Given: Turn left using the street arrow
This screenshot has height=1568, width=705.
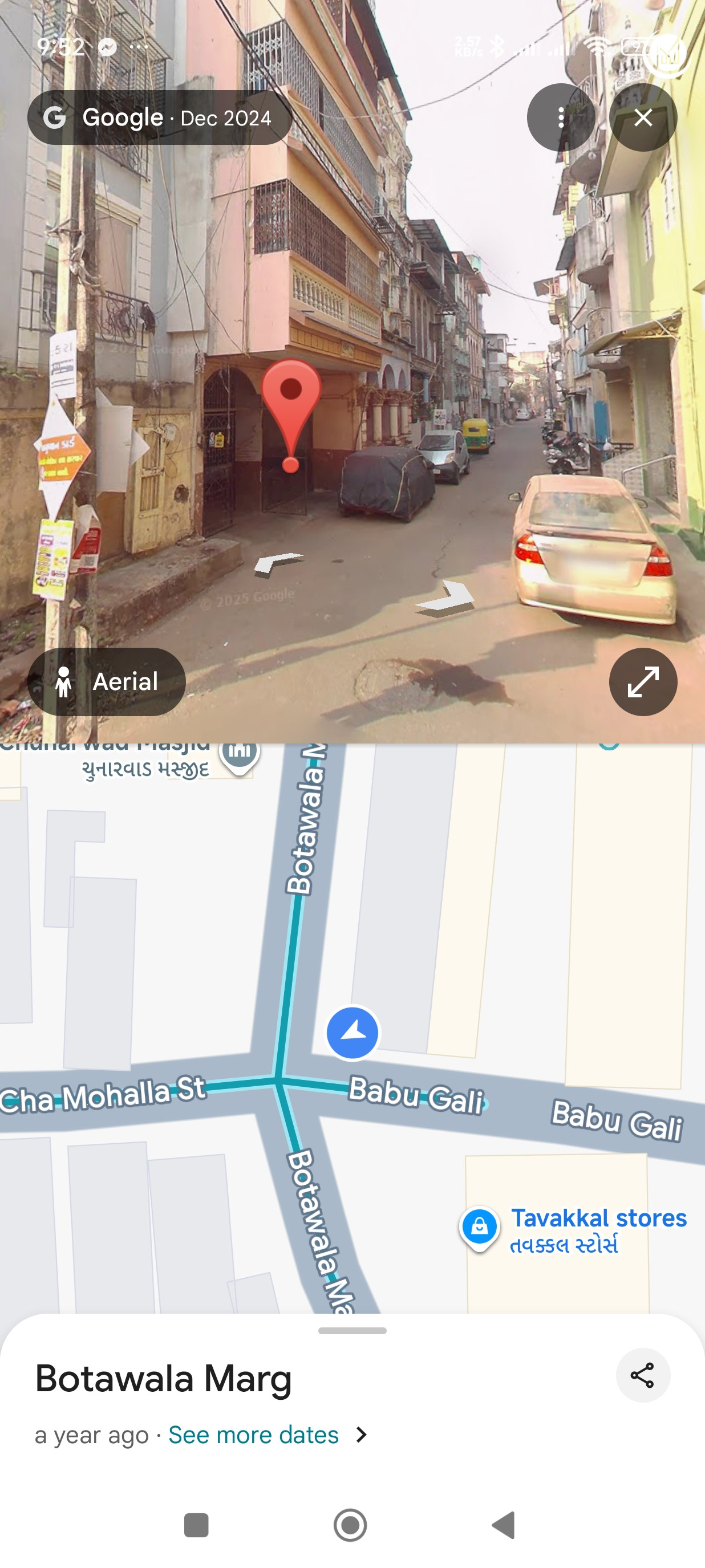Looking at the screenshot, I should [278, 562].
